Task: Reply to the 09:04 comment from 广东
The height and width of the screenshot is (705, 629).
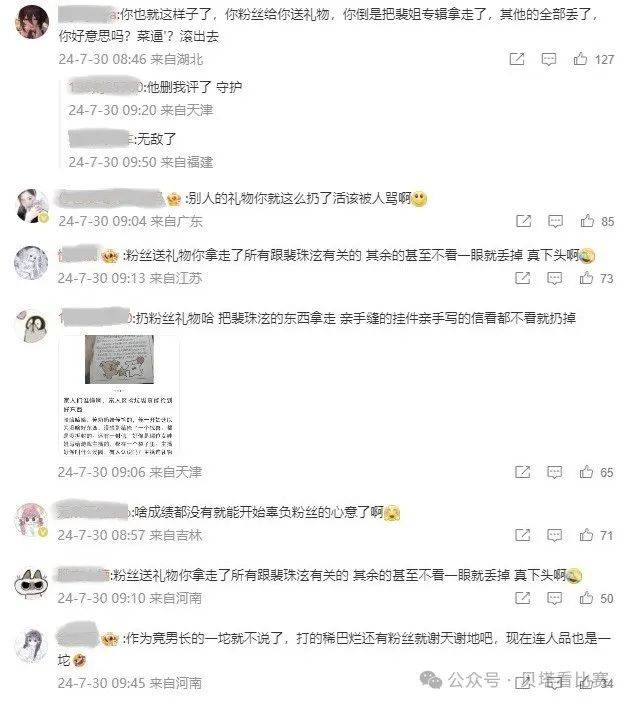Action: point(556,221)
